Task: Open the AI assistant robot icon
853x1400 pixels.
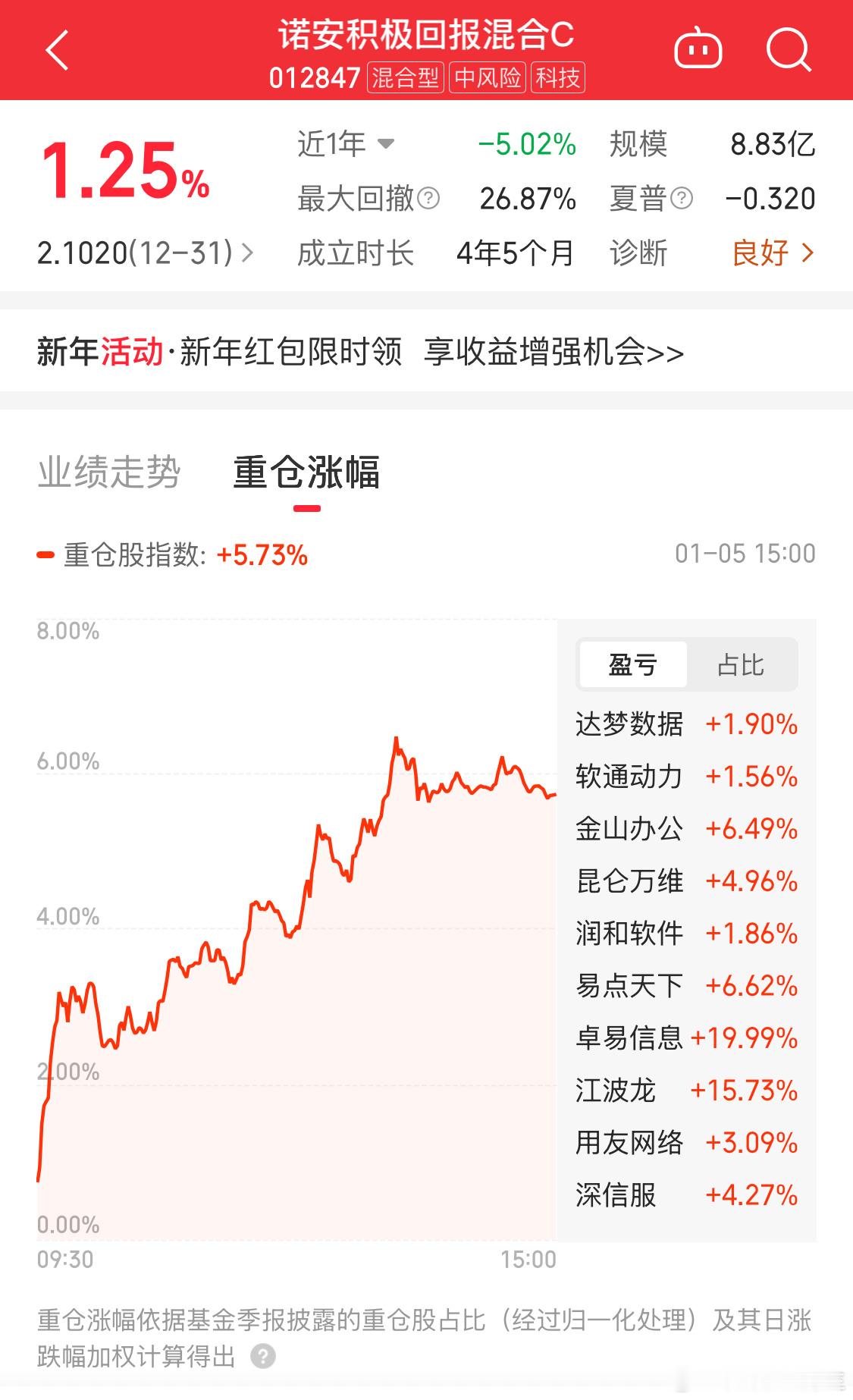Action: coord(698,47)
